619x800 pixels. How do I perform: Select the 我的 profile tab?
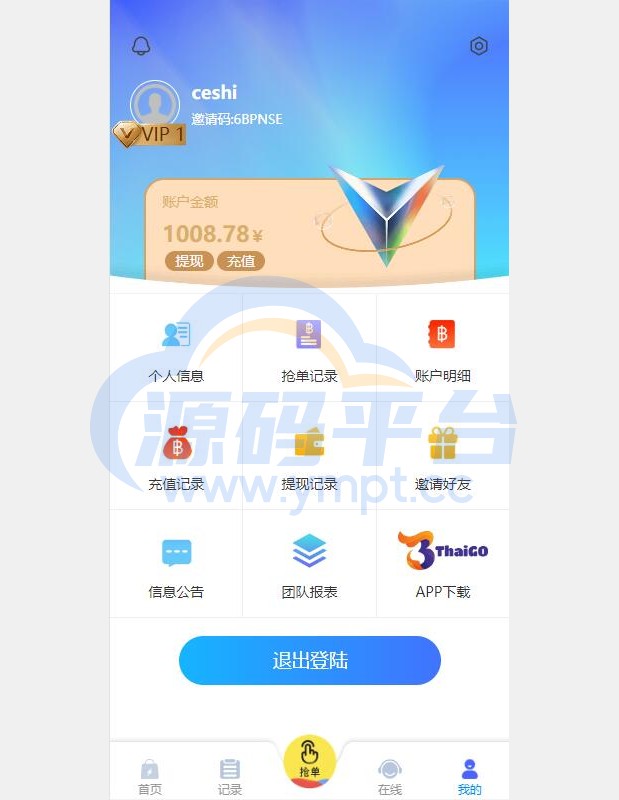469,776
